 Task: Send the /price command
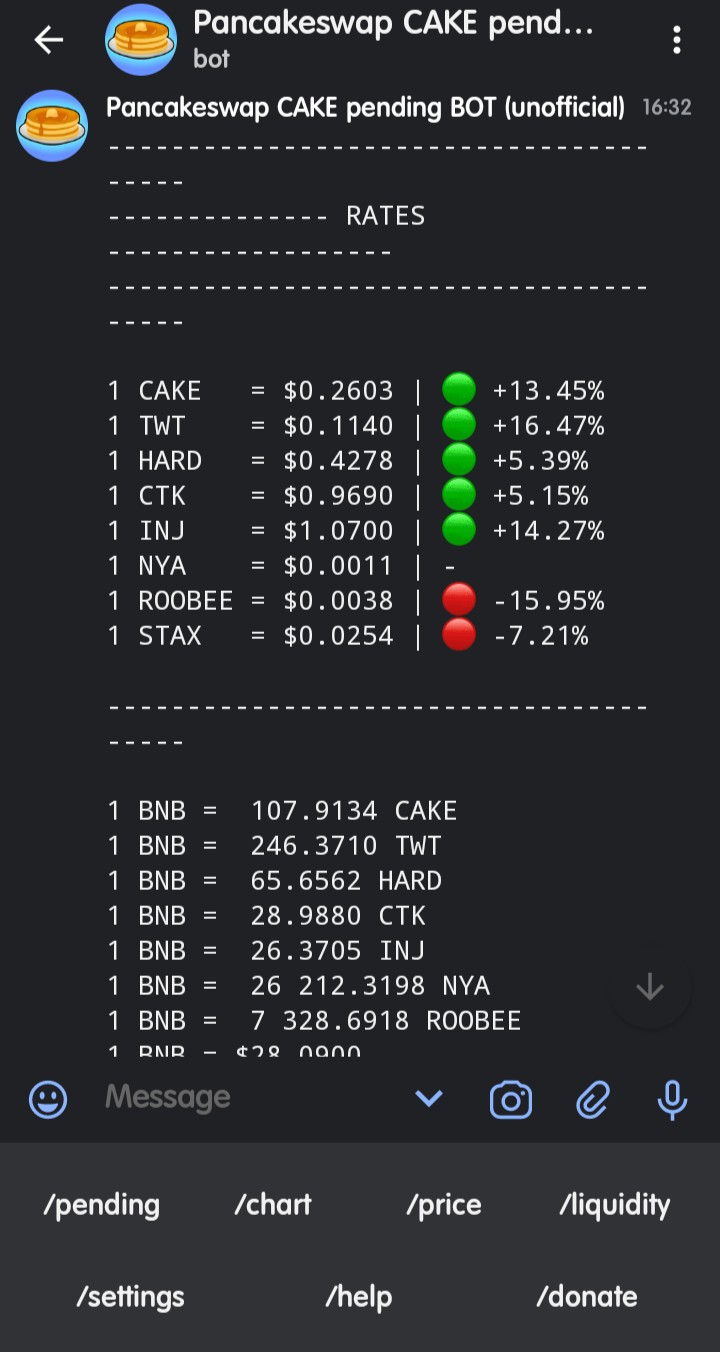pos(444,1205)
